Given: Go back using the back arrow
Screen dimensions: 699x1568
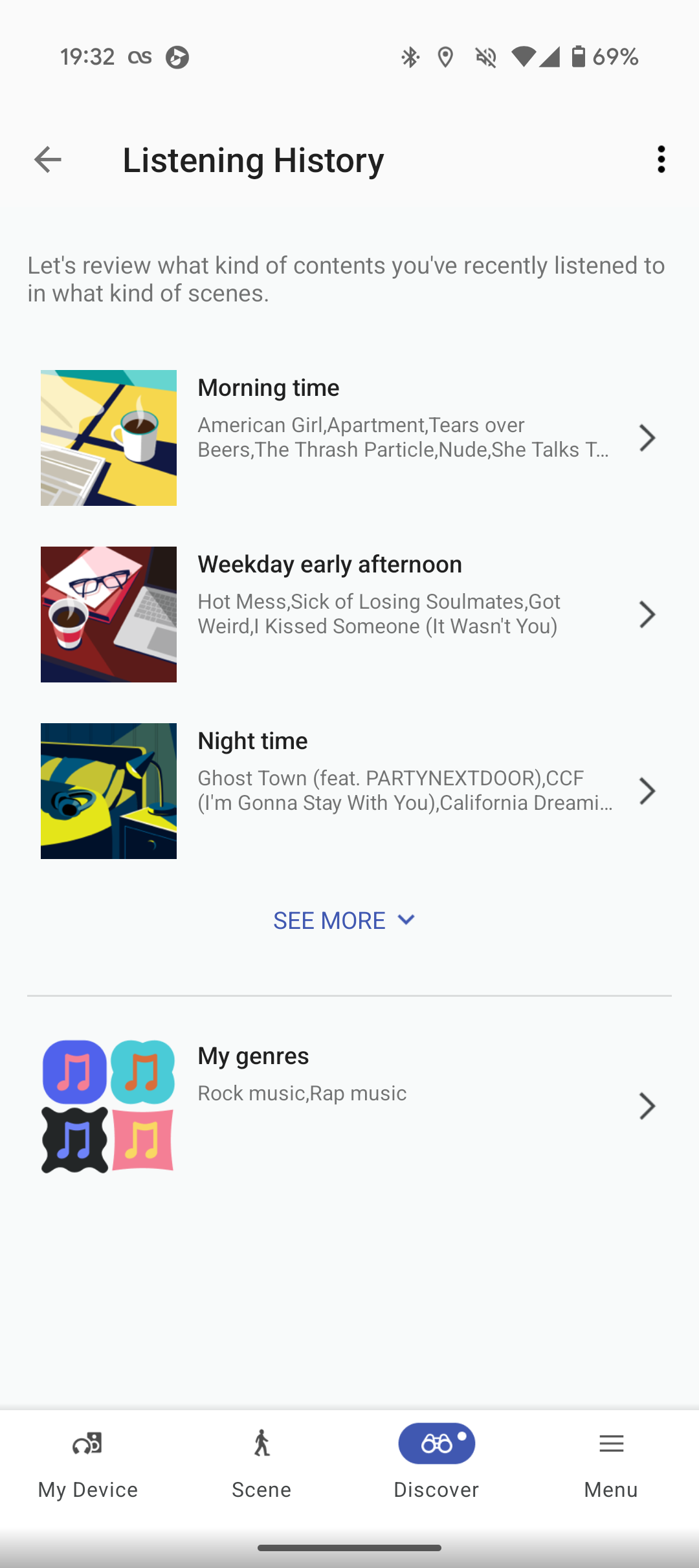Looking at the screenshot, I should (x=47, y=160).
